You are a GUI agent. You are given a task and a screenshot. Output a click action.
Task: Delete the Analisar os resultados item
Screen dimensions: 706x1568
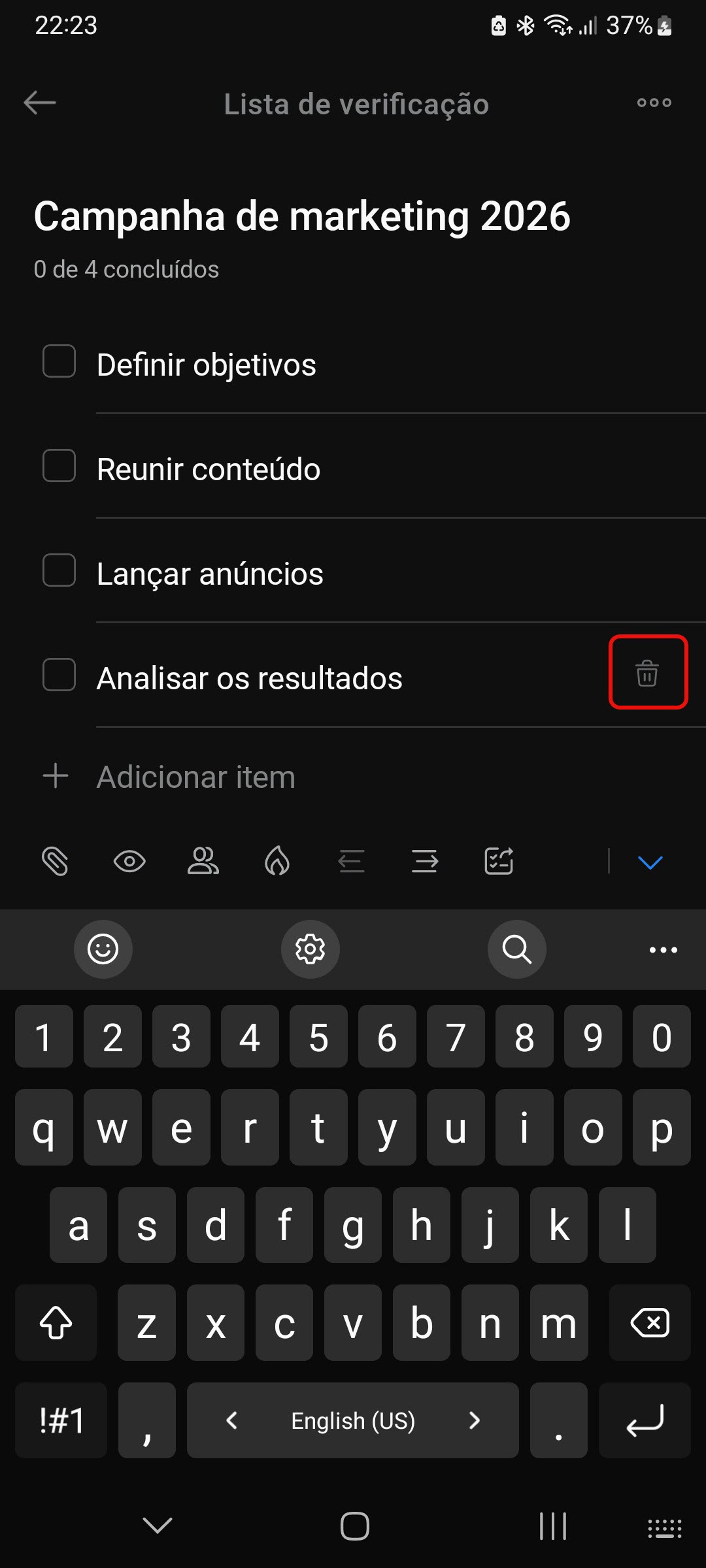(x=647, y=672)
